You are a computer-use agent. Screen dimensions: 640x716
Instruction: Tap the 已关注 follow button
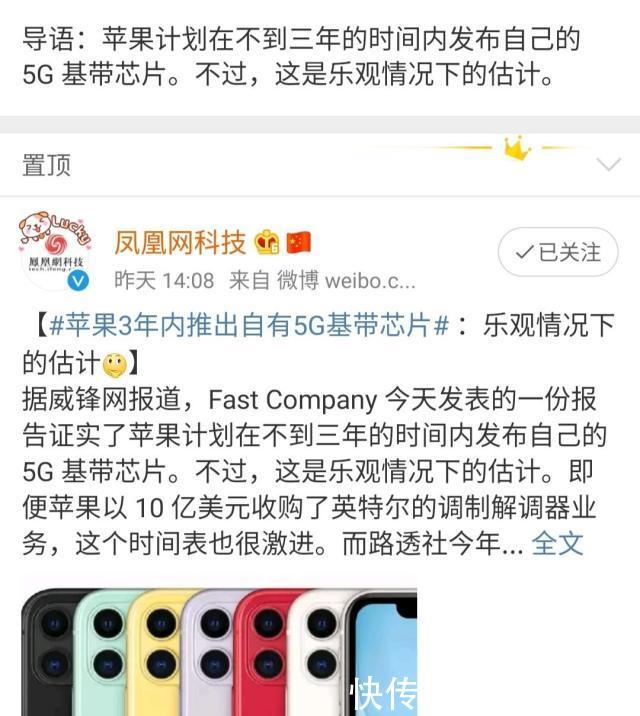(559, 253)
